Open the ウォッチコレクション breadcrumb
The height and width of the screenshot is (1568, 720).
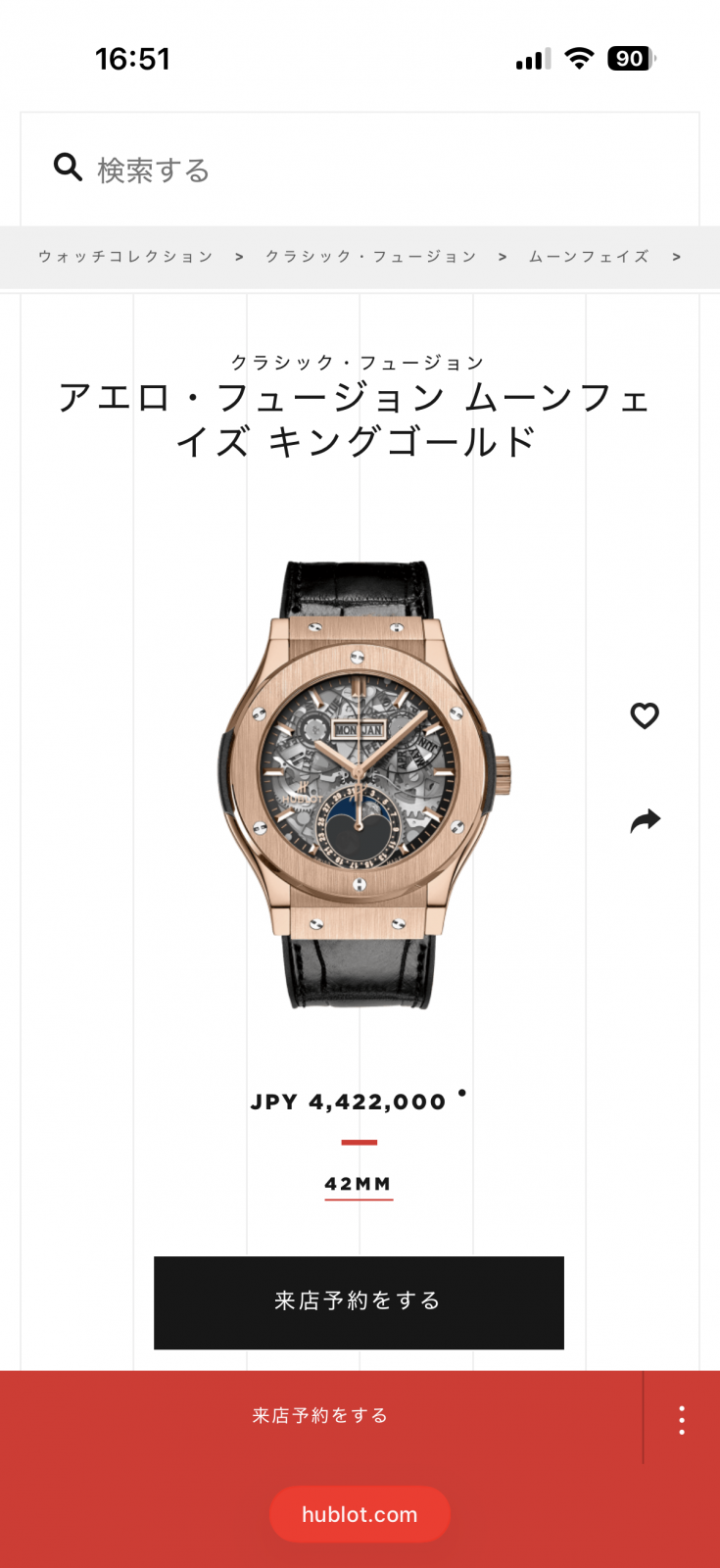pos(125,257)
